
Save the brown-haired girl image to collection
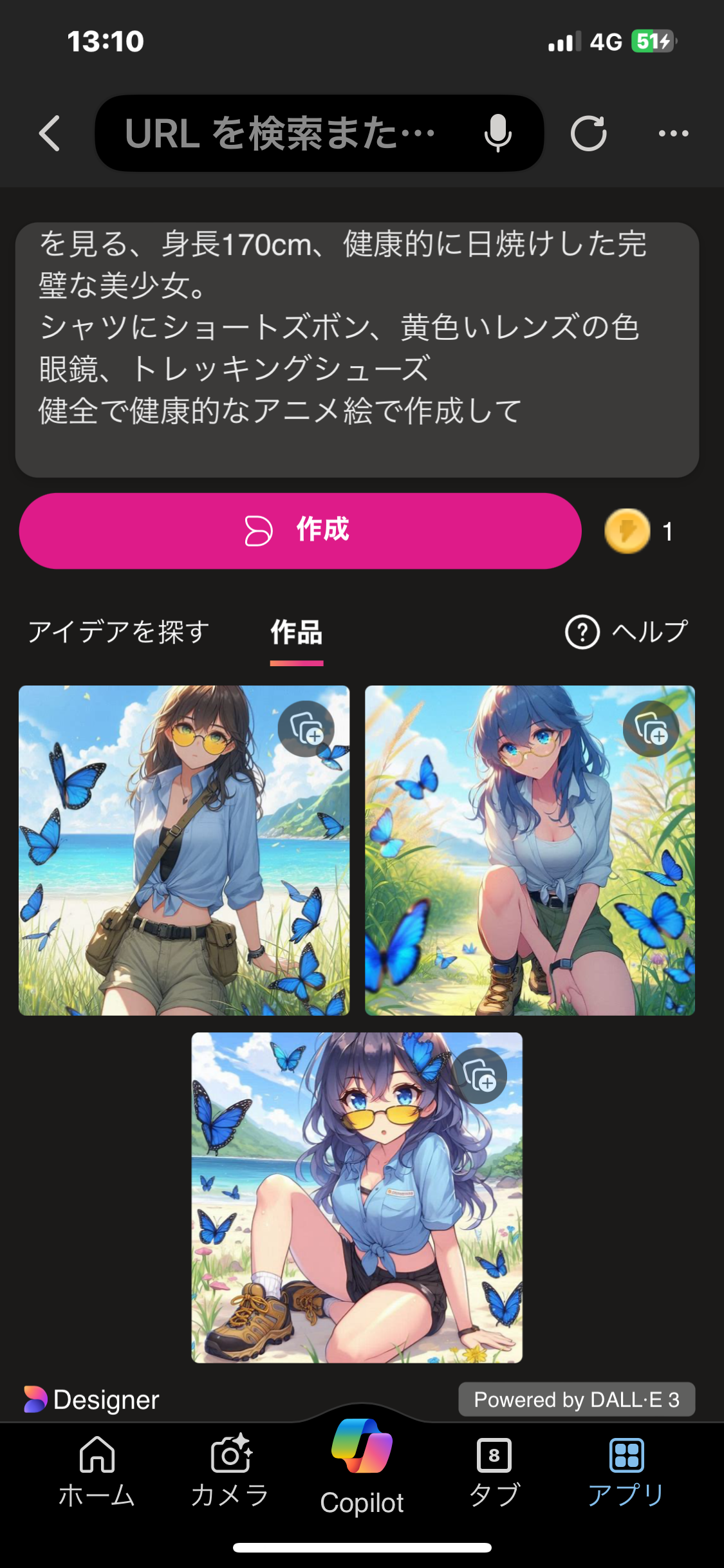(x=306, y=729)
